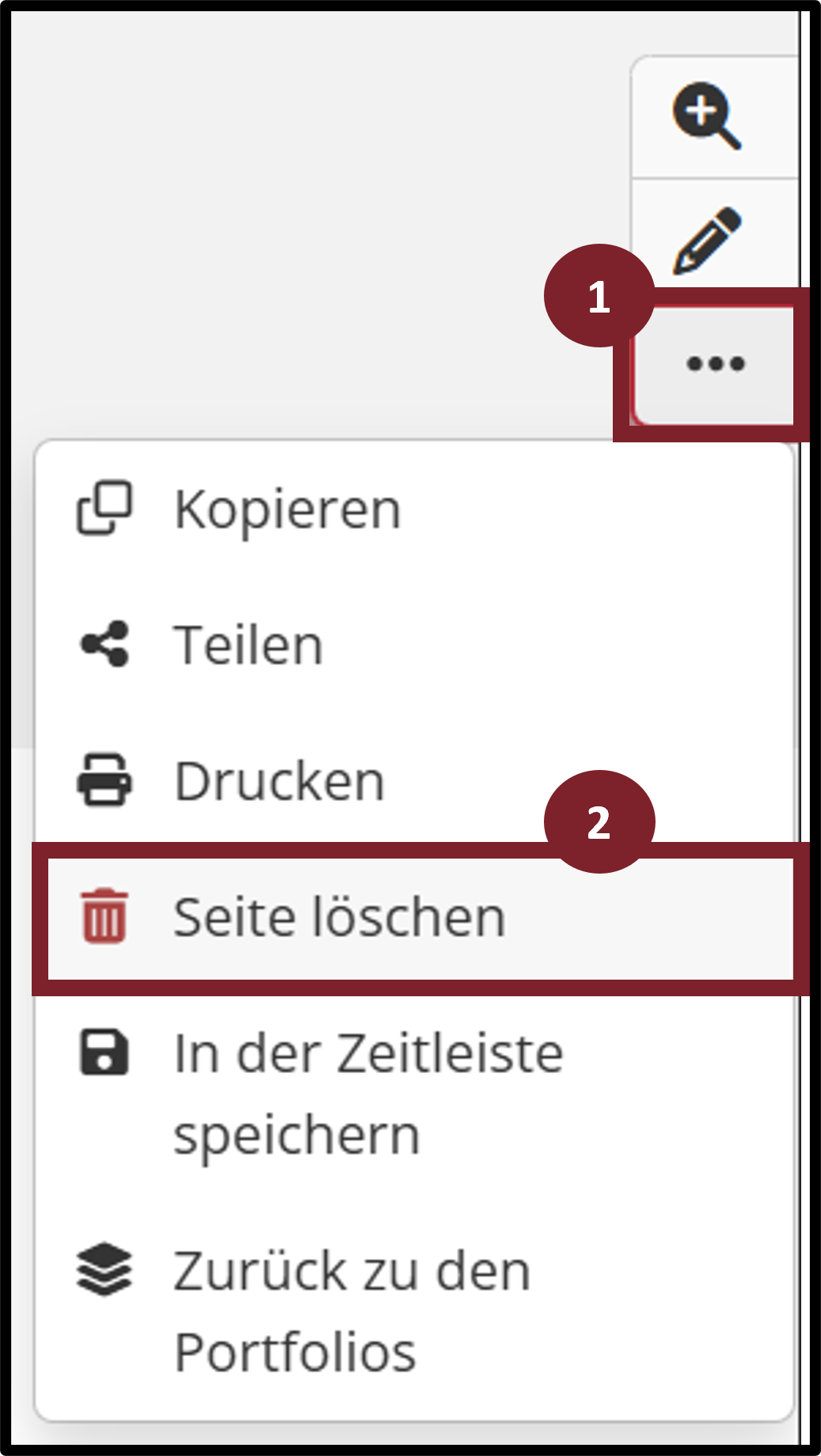Select Drucken to print the page
821x1456 pixels.
[x=279, y=782]
